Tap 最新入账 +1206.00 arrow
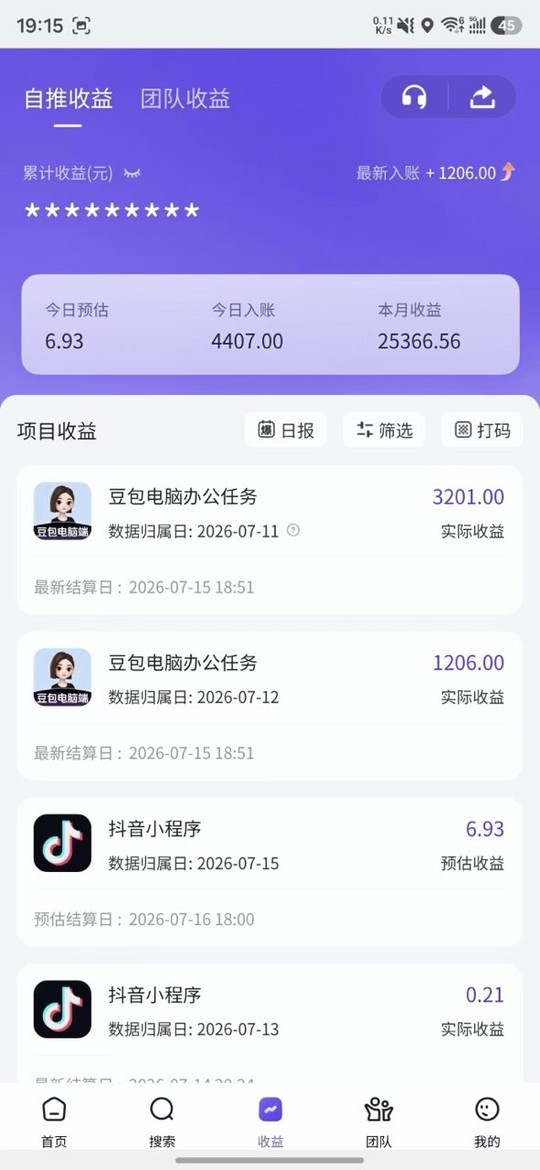The width and height of the screenshot is (540, 1170). point(508,172)
